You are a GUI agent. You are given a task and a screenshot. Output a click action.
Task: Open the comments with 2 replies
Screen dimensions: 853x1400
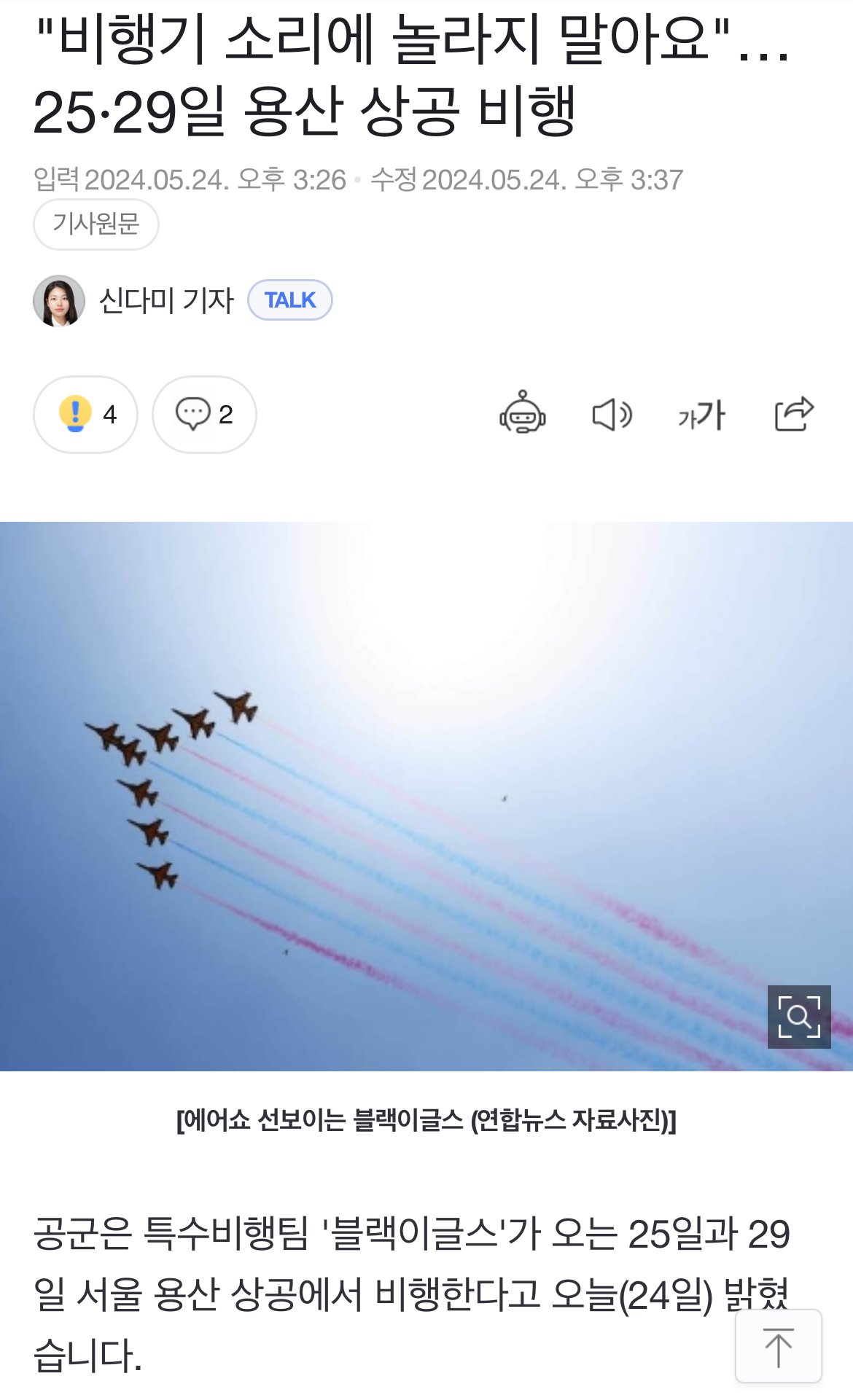click(x=204, y=414)
